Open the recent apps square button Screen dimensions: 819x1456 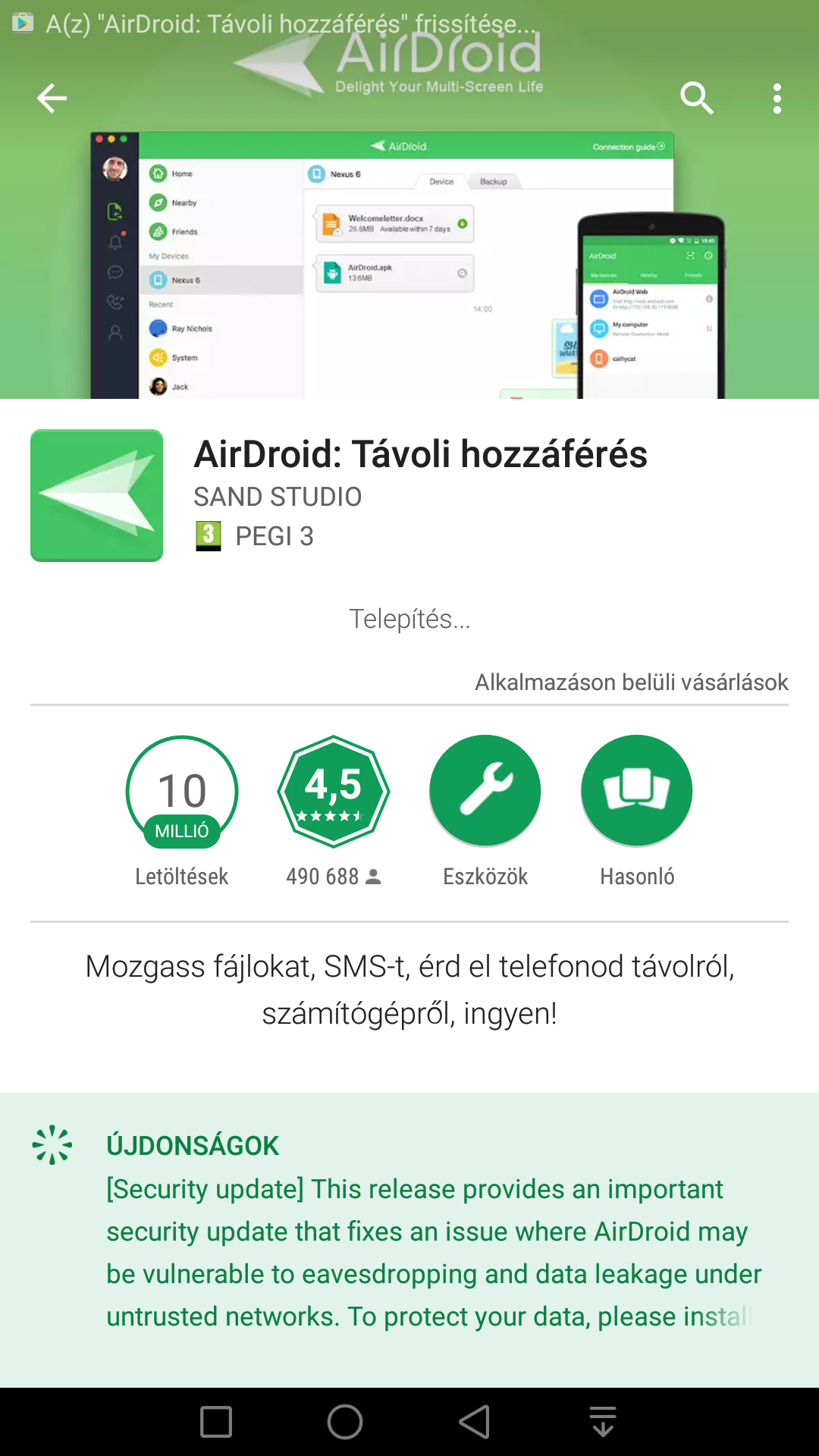pos(216,1422)
